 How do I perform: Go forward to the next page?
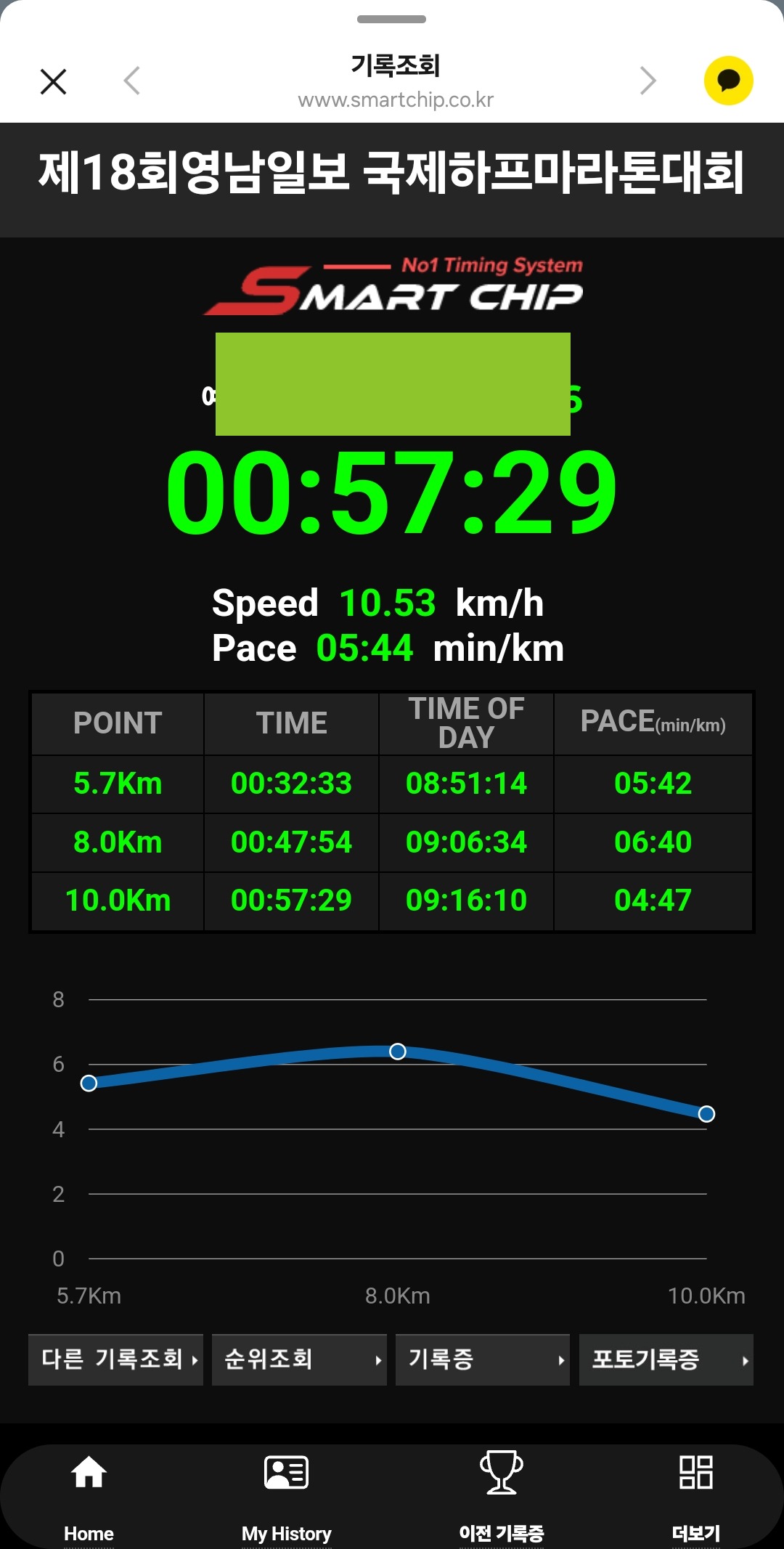pos(648,81)
